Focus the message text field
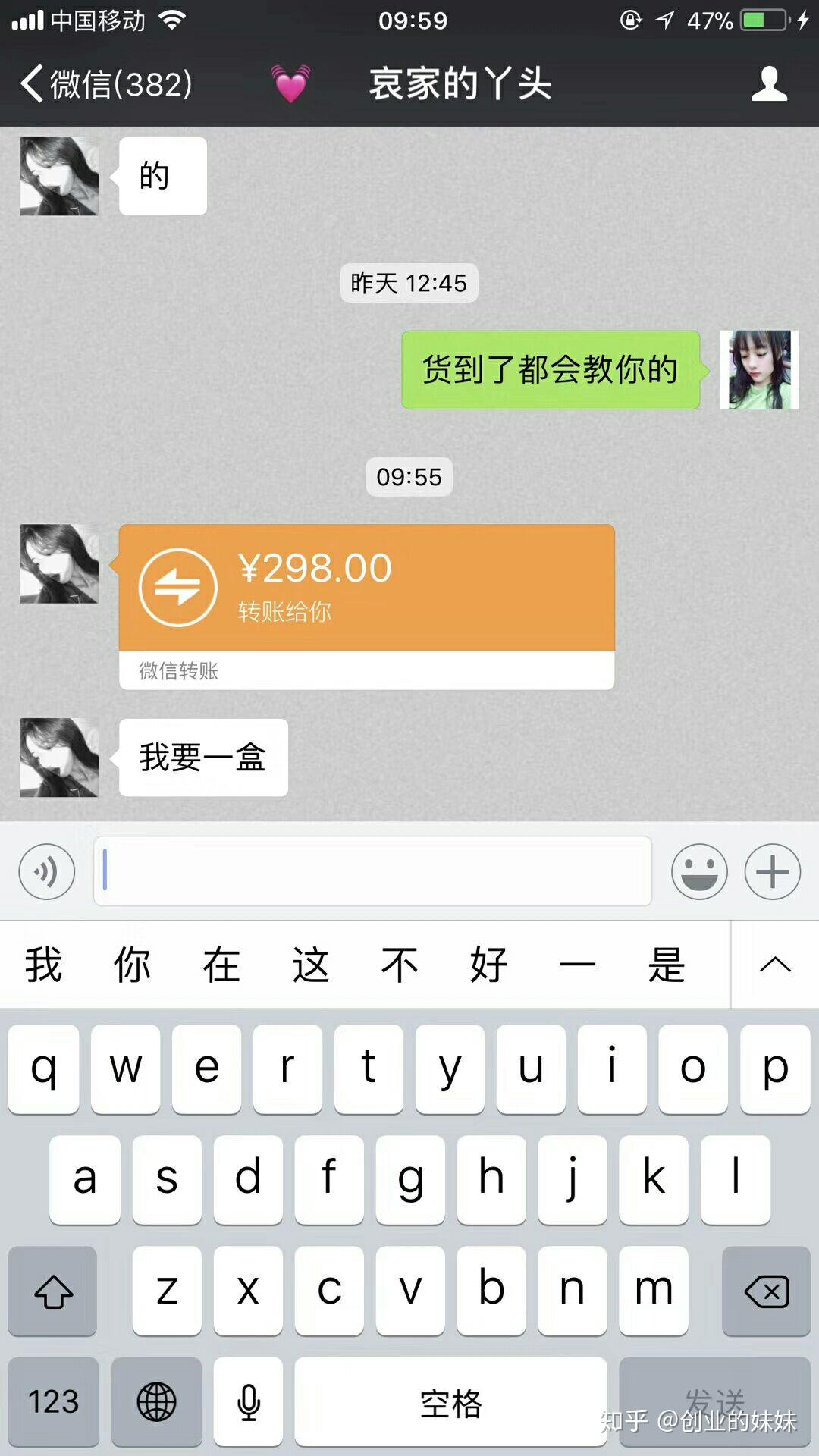Screen dimensions: 819x1456 [x=372, y=871]
